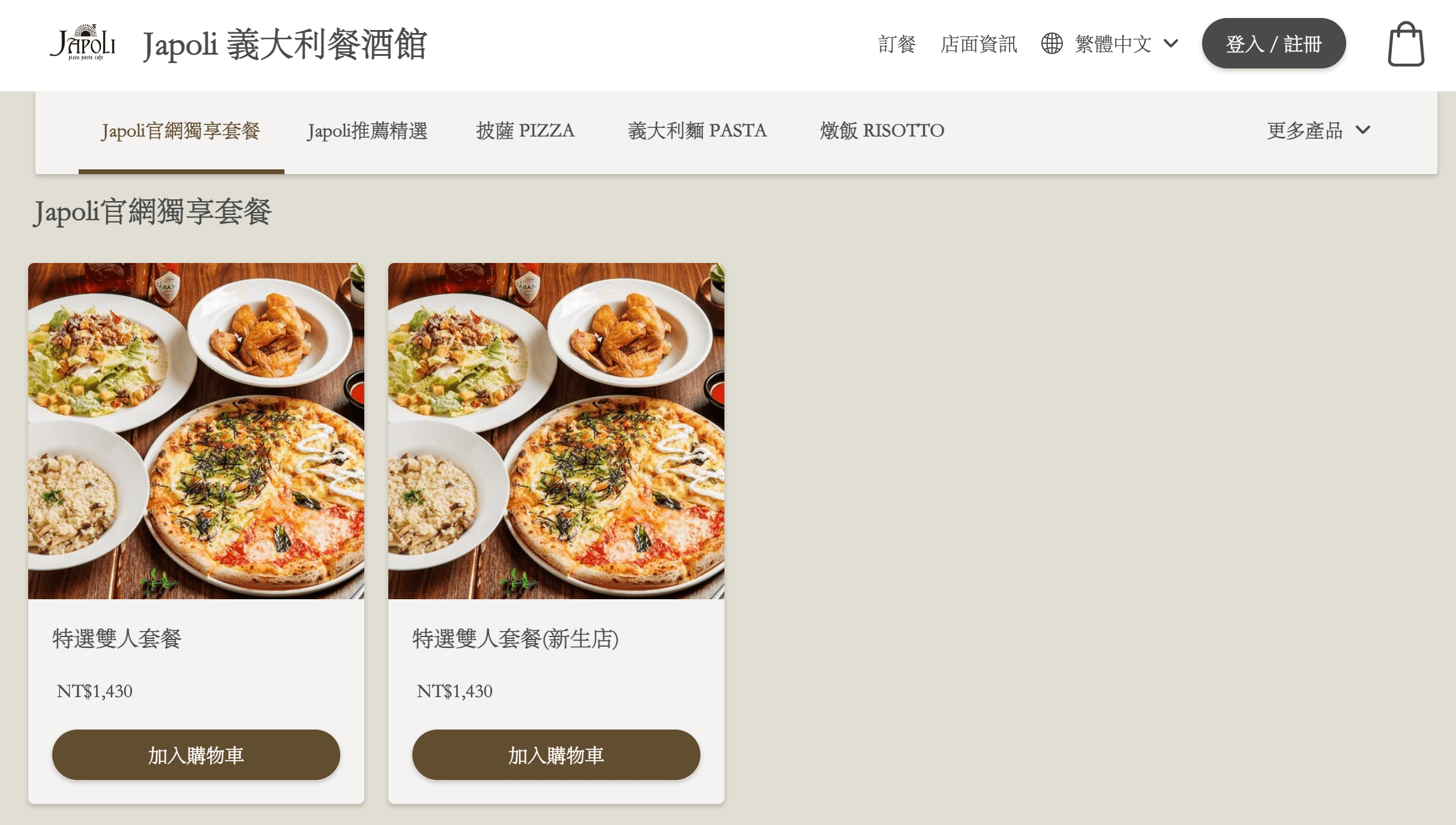Show the 義大利麵 PASTA category

pos(697,131)
